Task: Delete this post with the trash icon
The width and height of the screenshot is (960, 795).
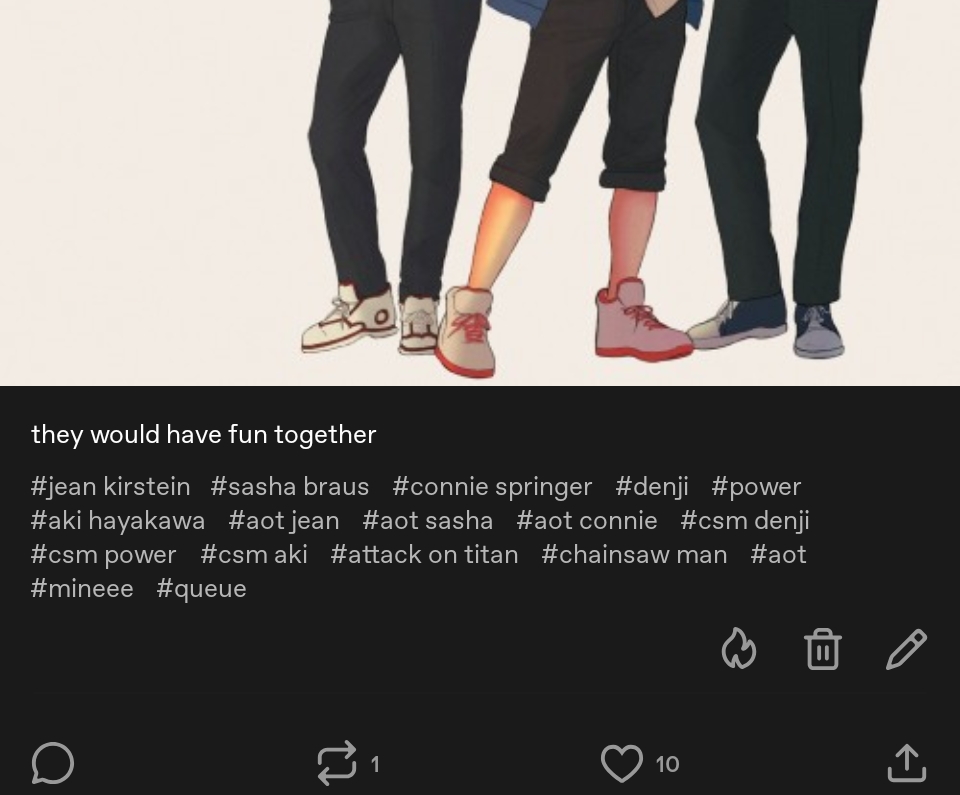Action: pyautogui.click(x=822, y=649)
